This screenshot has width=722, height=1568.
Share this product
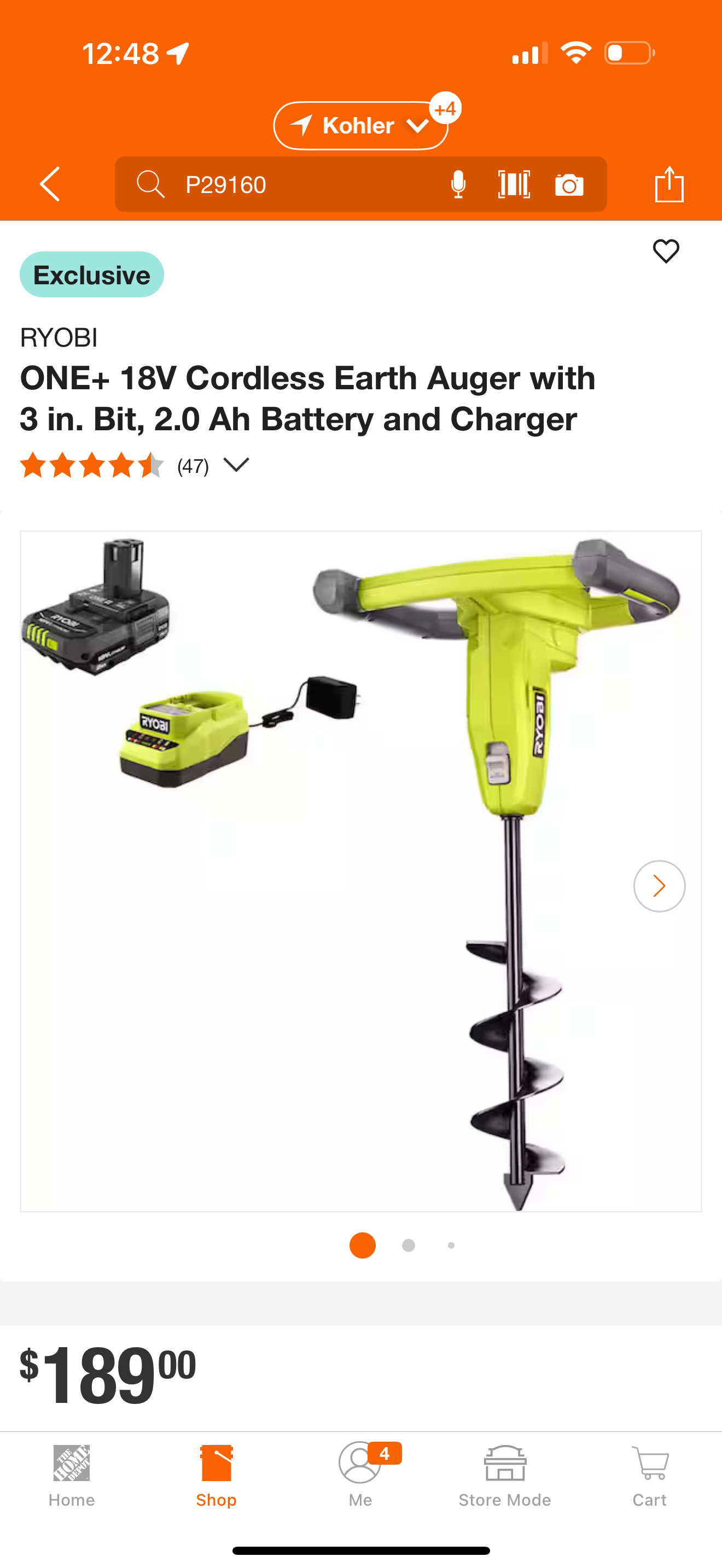click(669, 184)
